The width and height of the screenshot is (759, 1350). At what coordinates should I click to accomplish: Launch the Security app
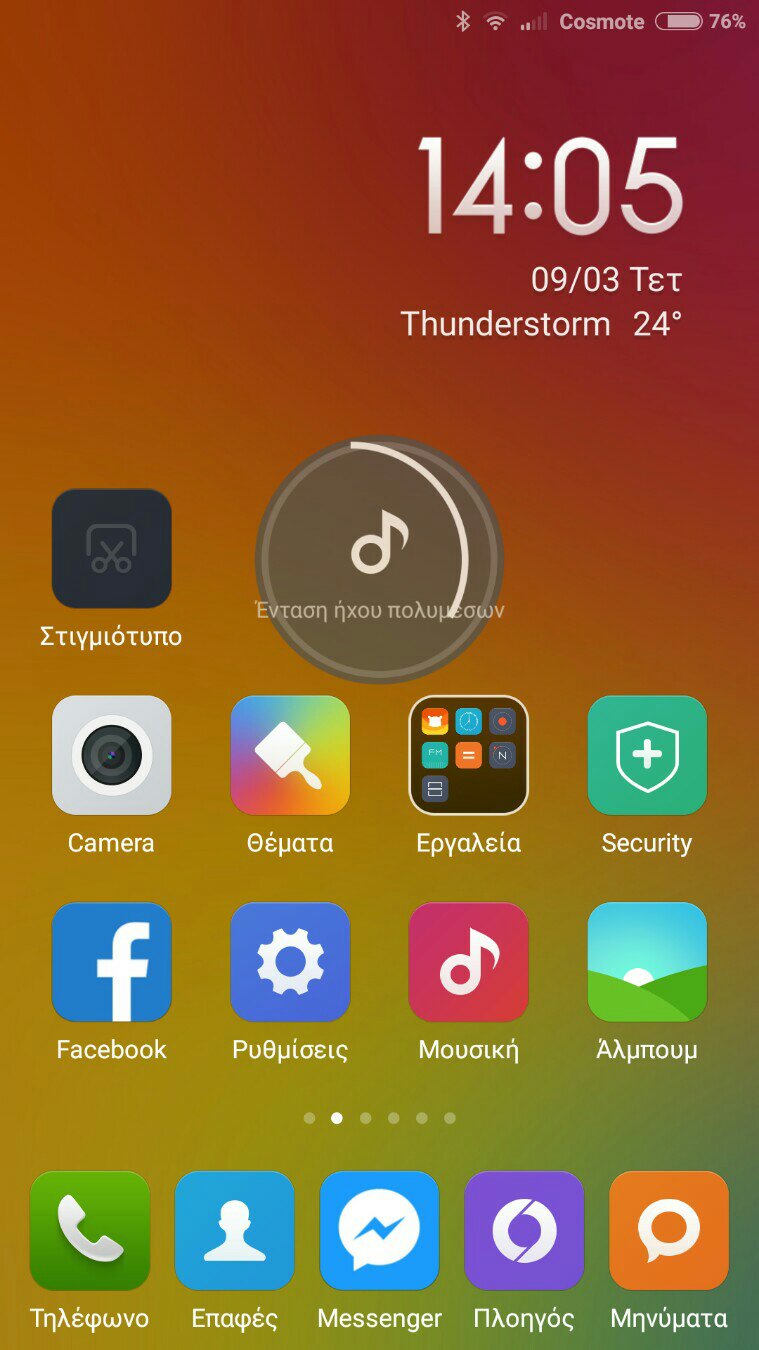(647, 755)
